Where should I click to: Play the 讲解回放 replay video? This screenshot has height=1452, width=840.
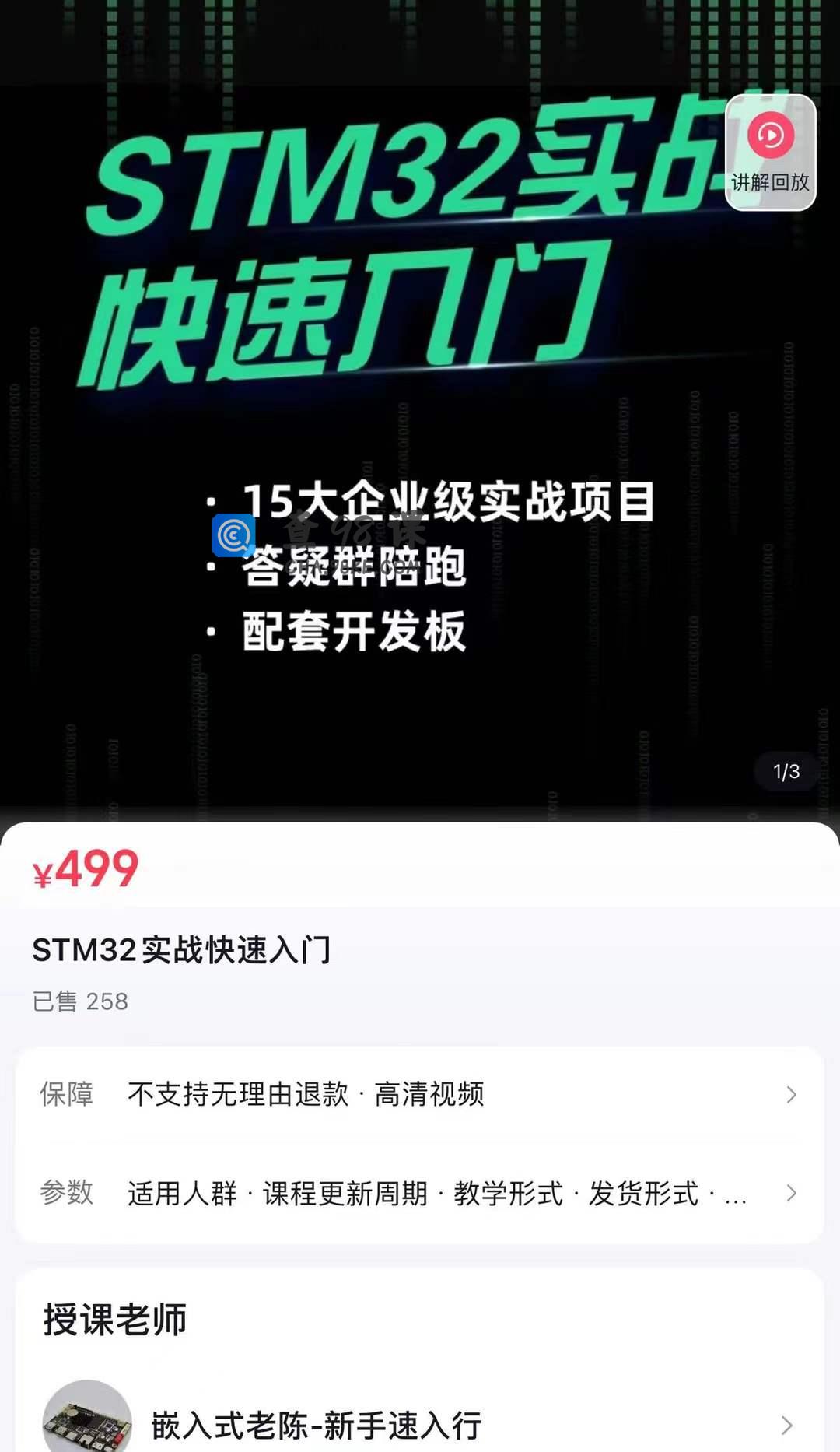[770, 153]
